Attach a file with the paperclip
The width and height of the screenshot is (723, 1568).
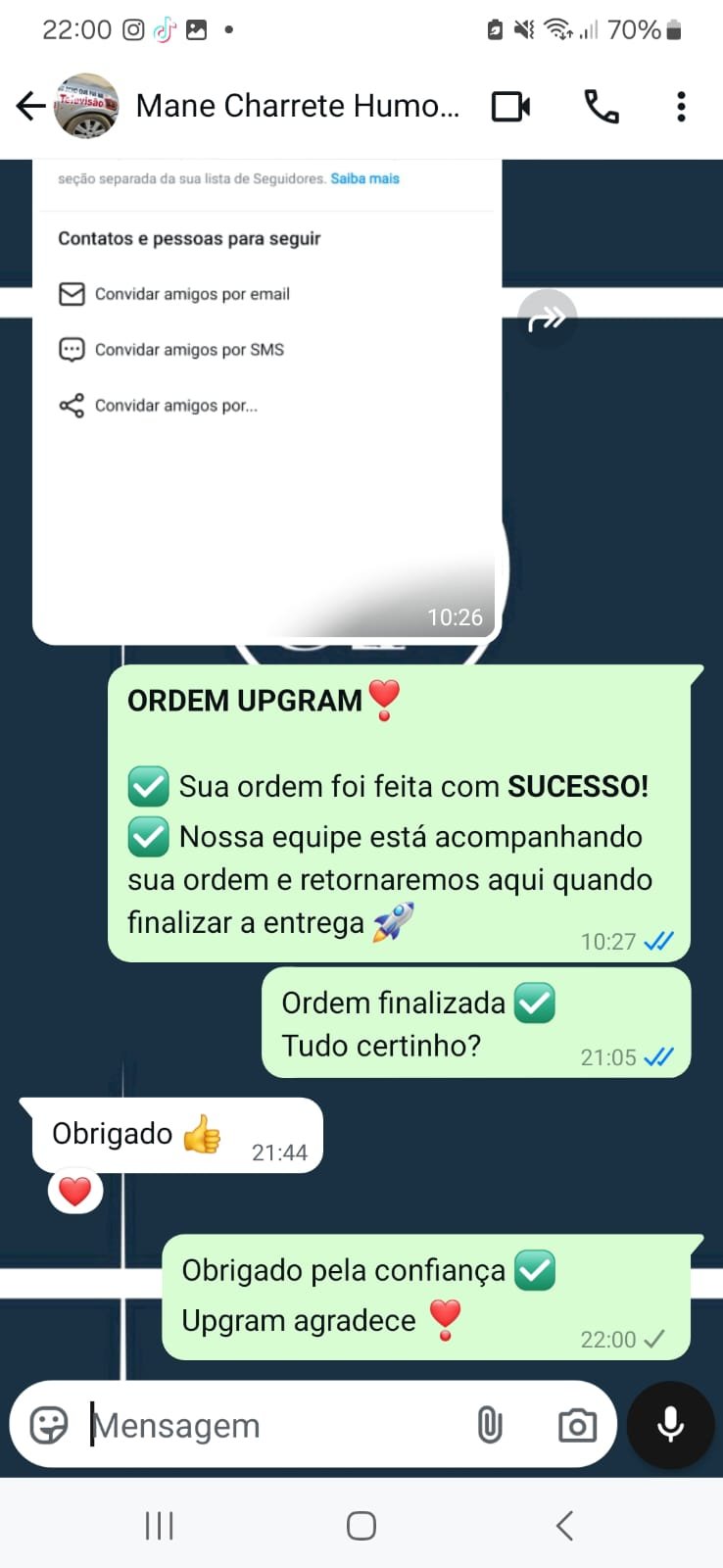coord(490,1425)
